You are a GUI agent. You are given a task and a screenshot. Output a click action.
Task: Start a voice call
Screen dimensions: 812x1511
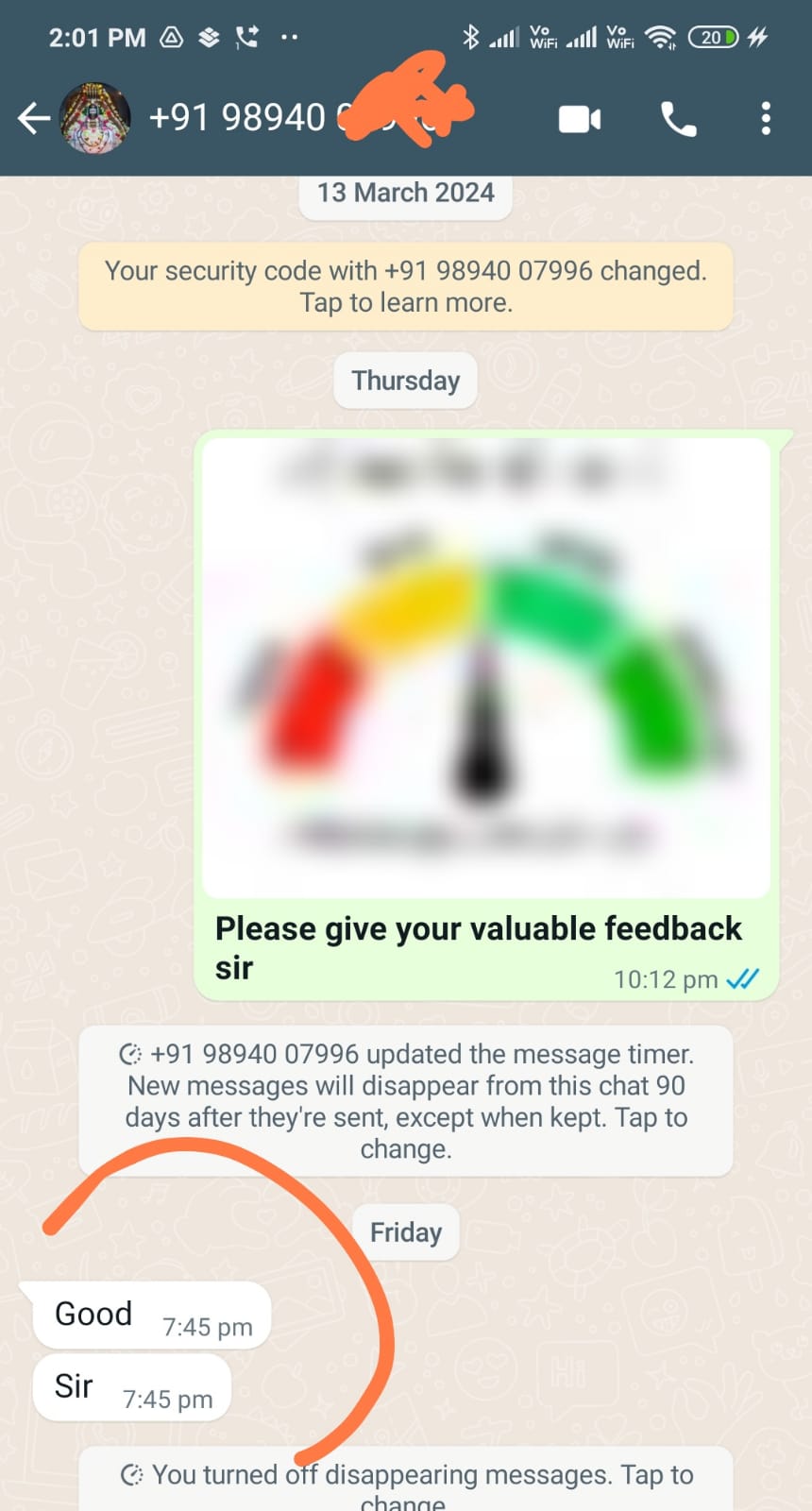click(678, 119)
